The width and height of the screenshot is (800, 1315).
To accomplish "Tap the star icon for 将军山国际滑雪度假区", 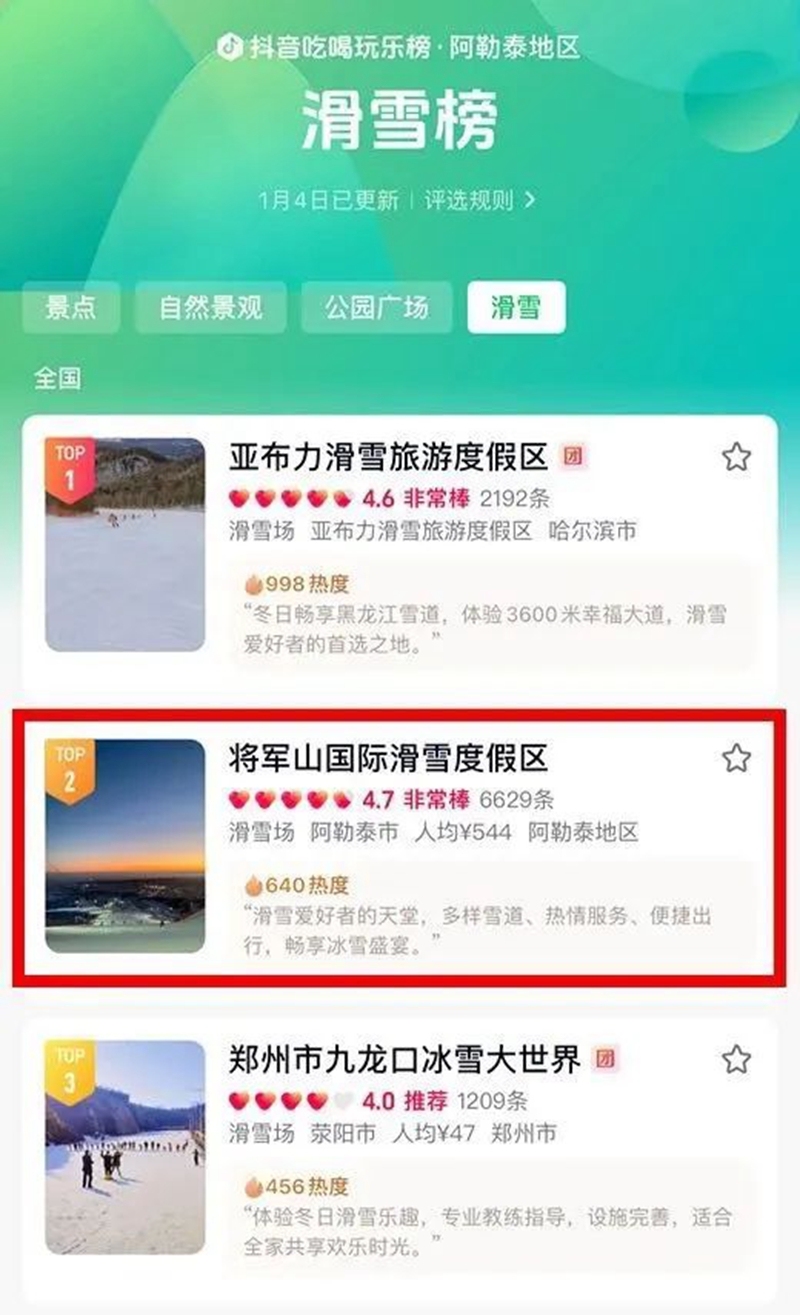I will pos(736,758).
